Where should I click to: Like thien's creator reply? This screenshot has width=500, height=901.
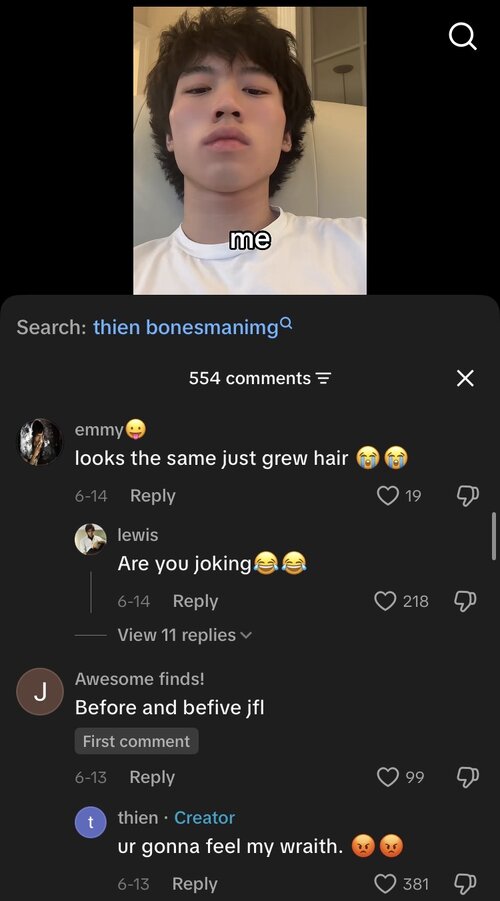(385, 883)
